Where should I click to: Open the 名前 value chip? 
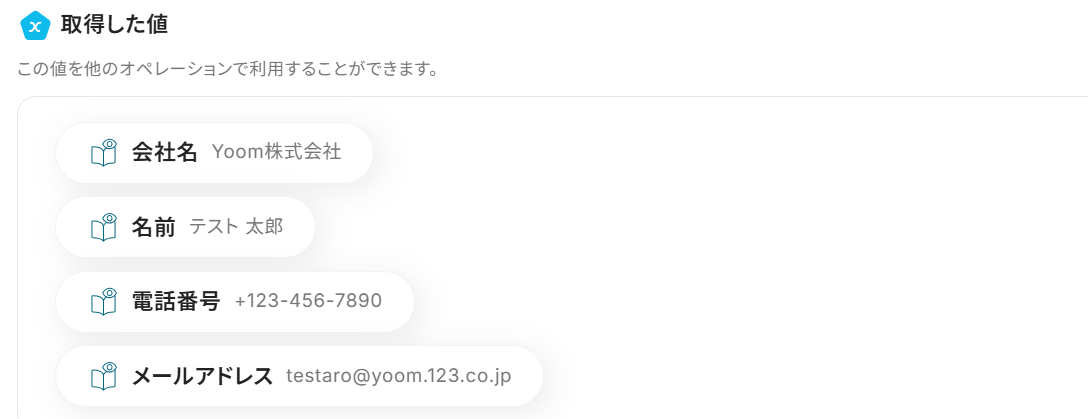click(185, 227)
